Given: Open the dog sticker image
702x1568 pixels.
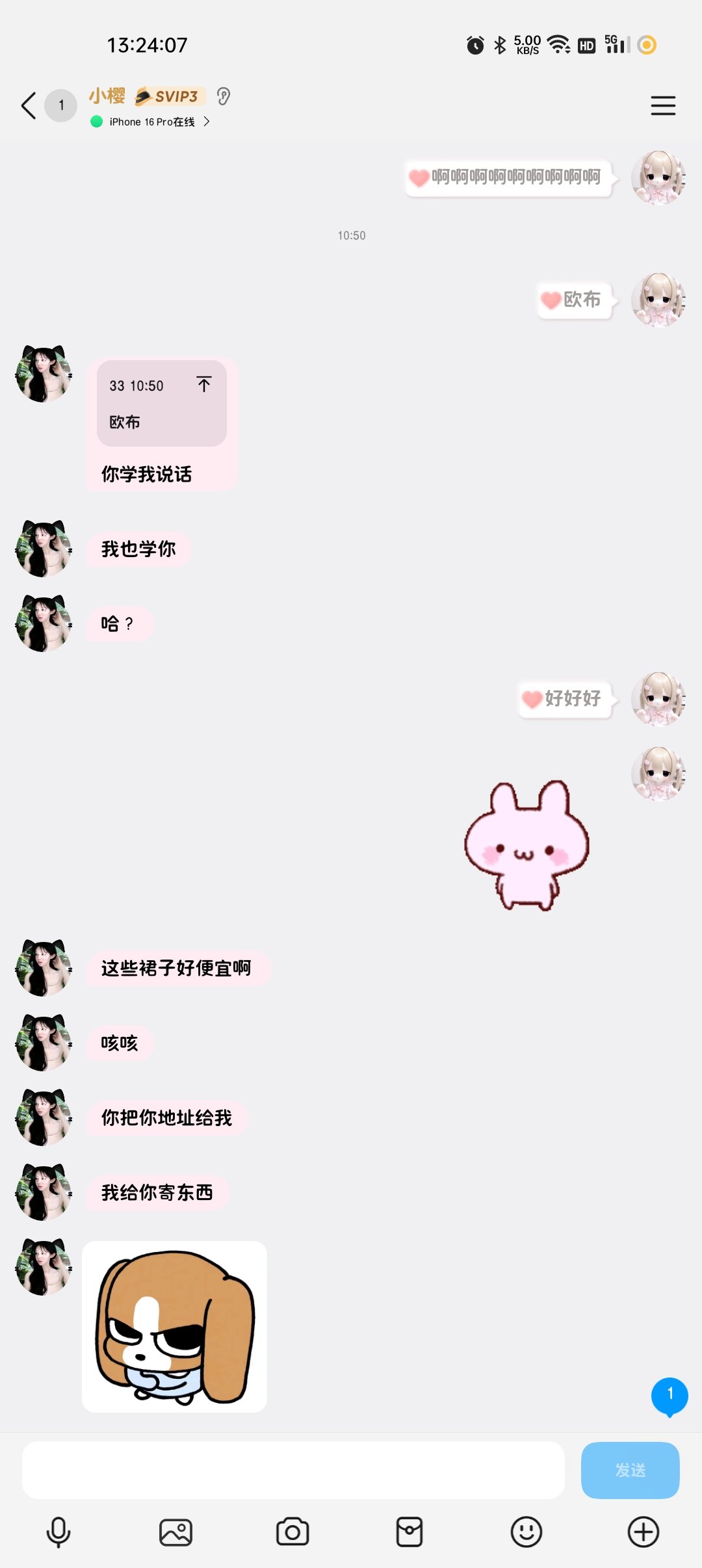Looking at the screenshot, I should (x=174, y=1326).
